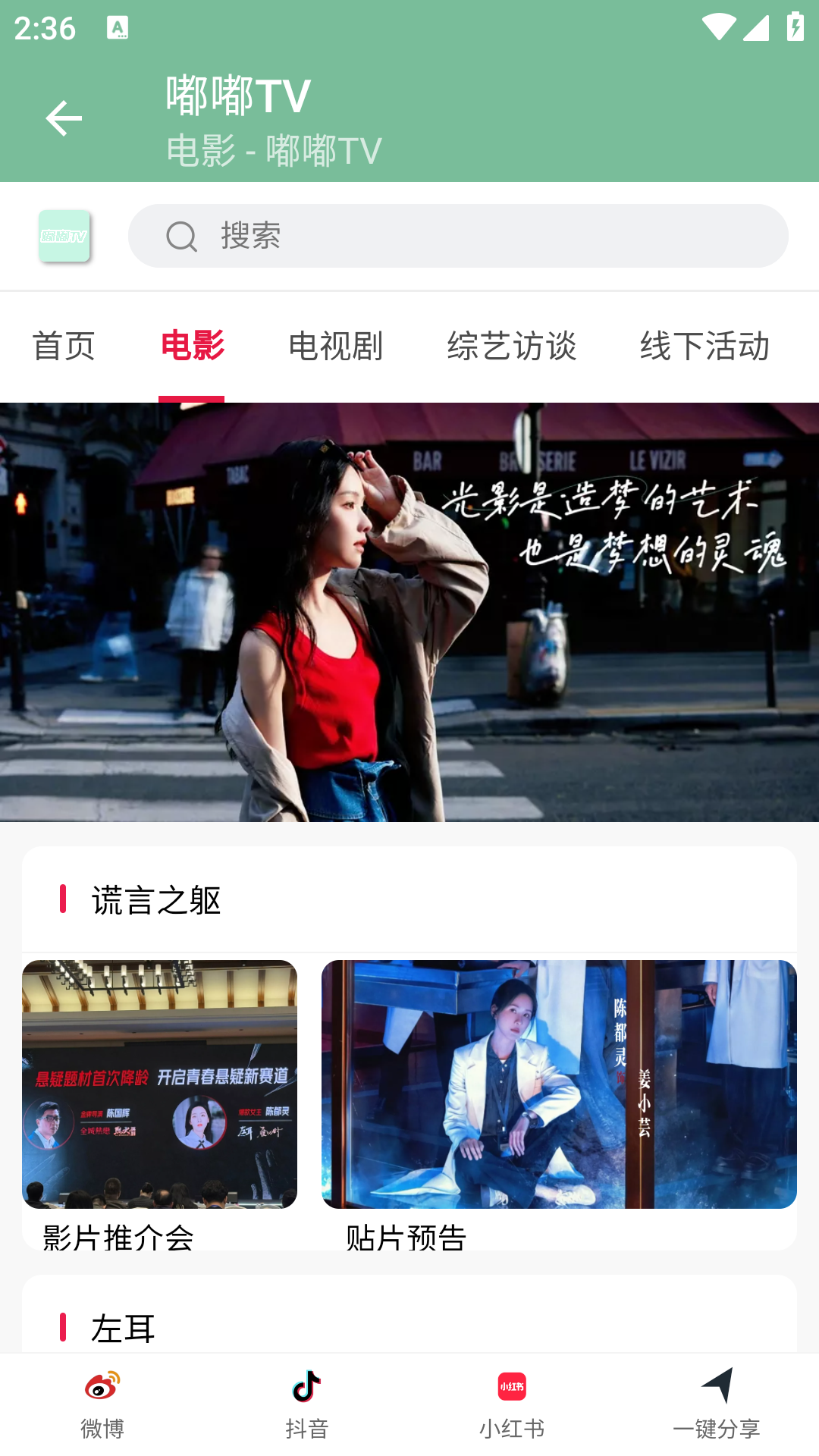Share to 小红书
The image size is (819, 1456).
tap(512, 1404)
